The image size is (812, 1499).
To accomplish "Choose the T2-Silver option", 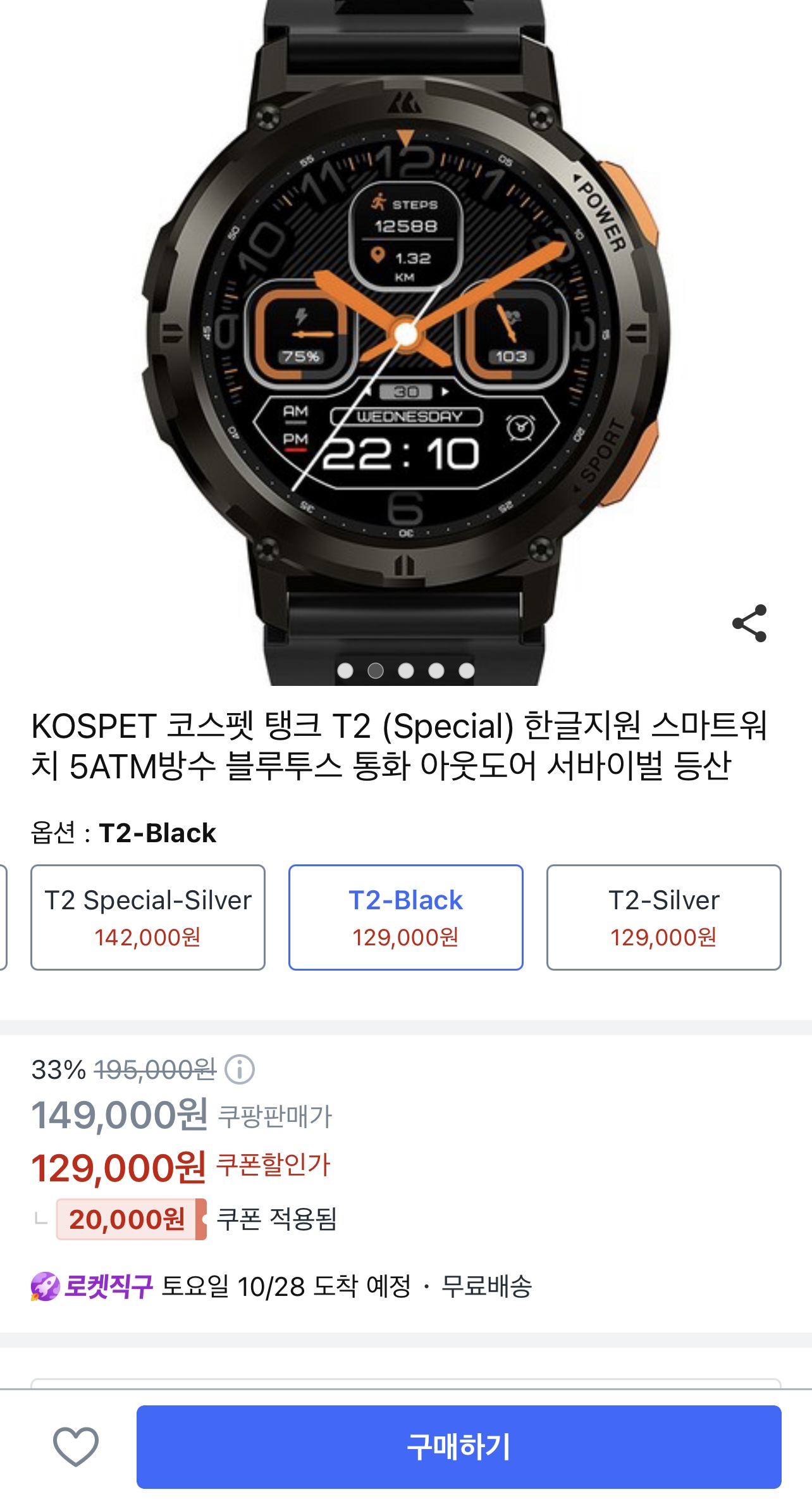I will click(663, 917).
